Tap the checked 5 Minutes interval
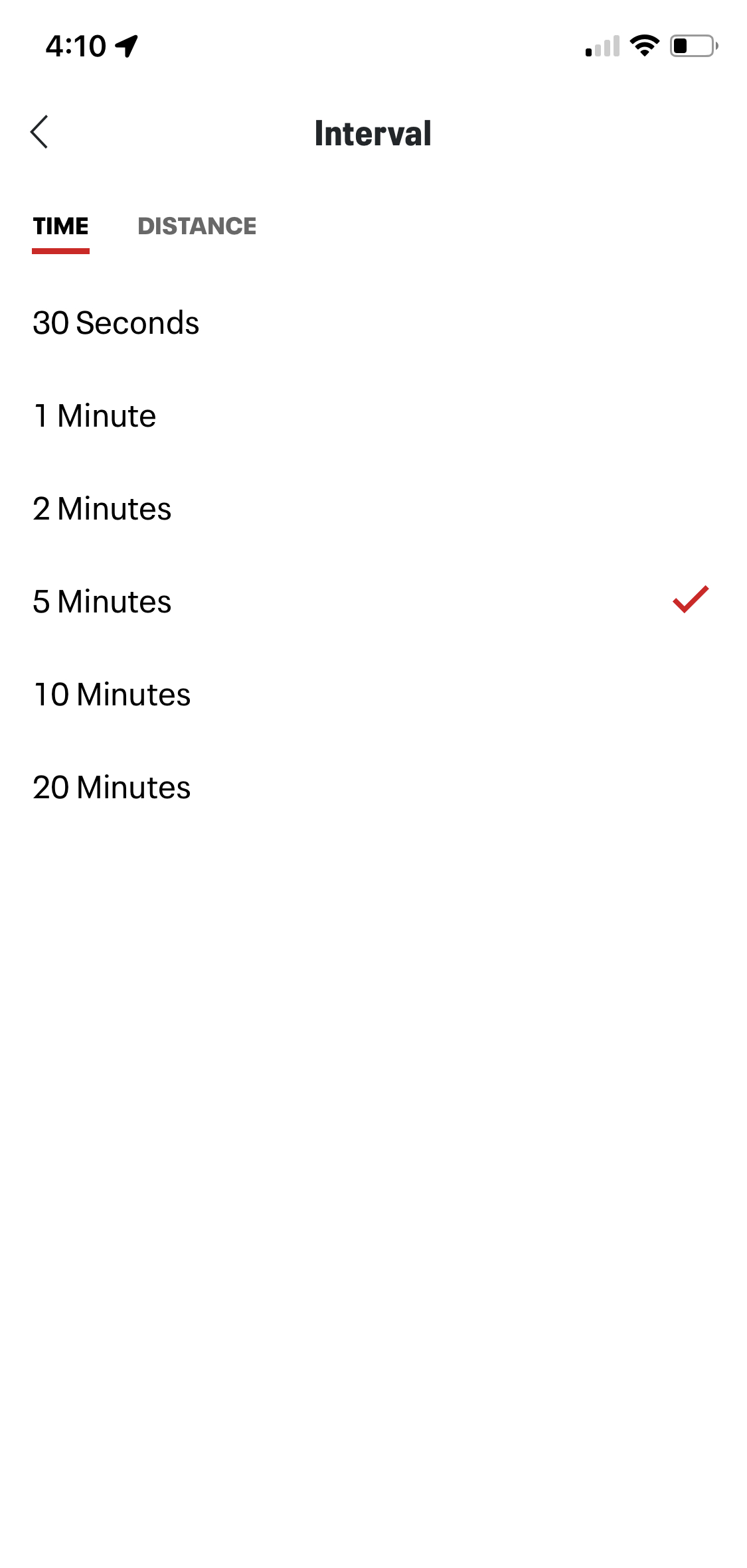 102,602
